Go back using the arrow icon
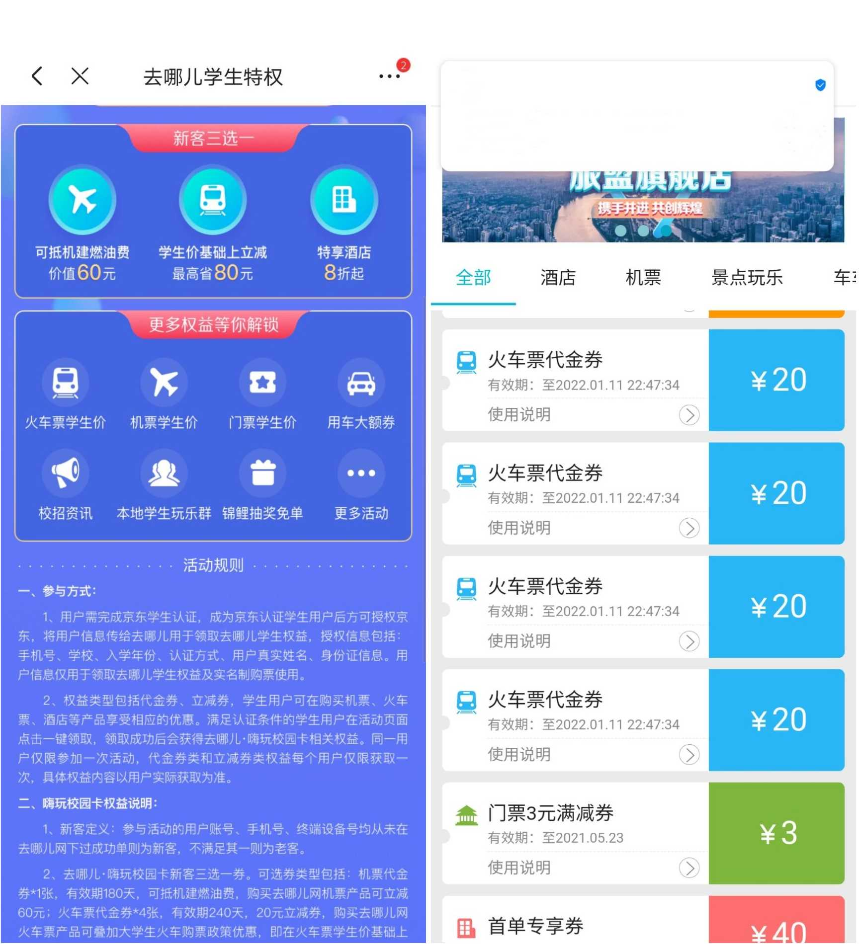 point(37,76)
